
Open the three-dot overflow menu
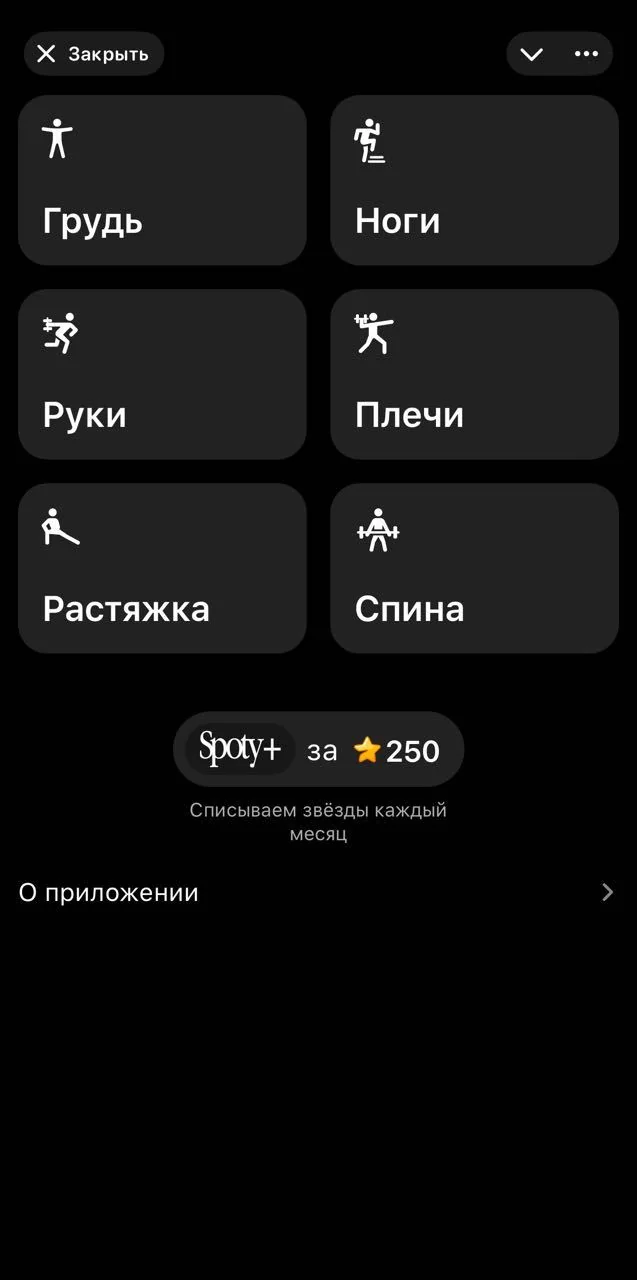[x=586, y=54]
